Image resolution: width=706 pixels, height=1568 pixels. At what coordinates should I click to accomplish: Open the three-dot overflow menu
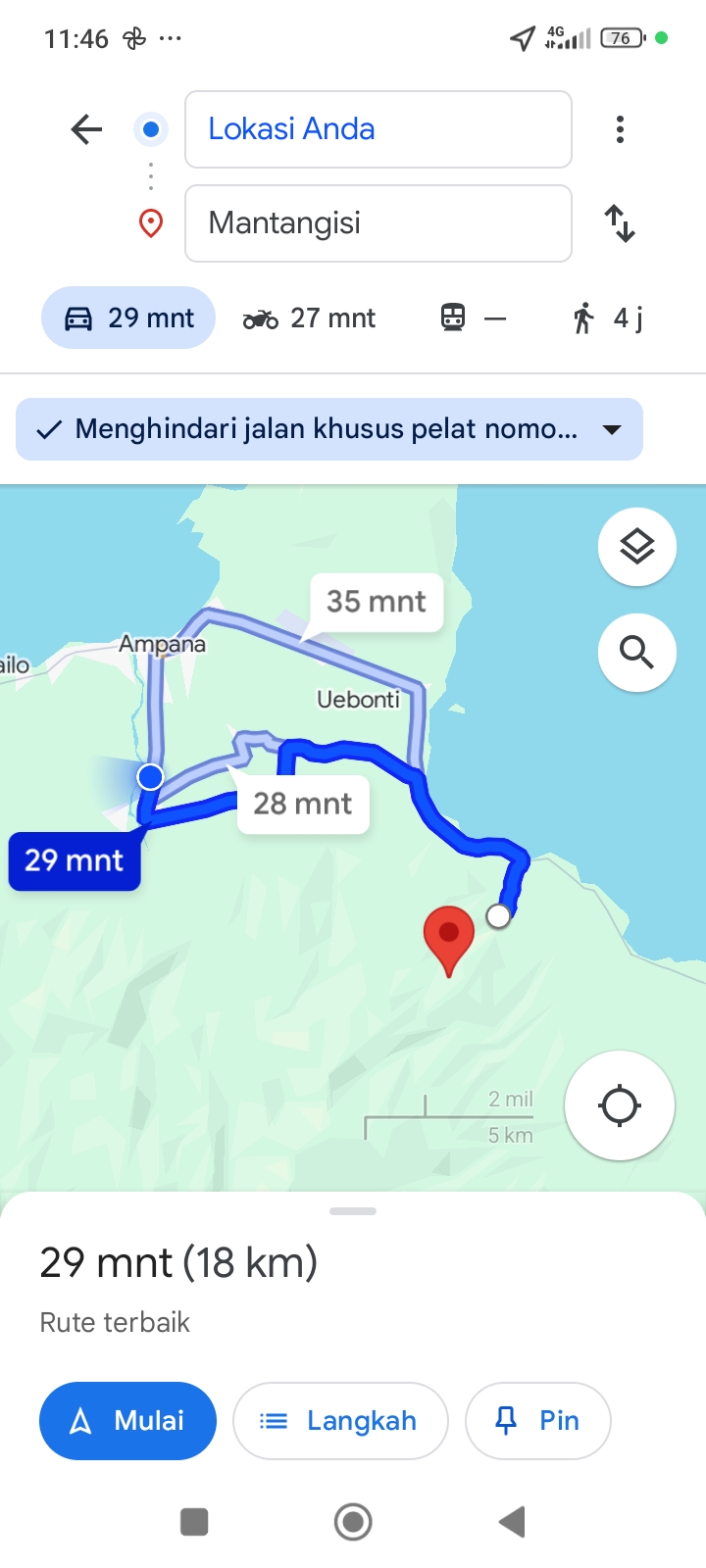coord(620,129)
